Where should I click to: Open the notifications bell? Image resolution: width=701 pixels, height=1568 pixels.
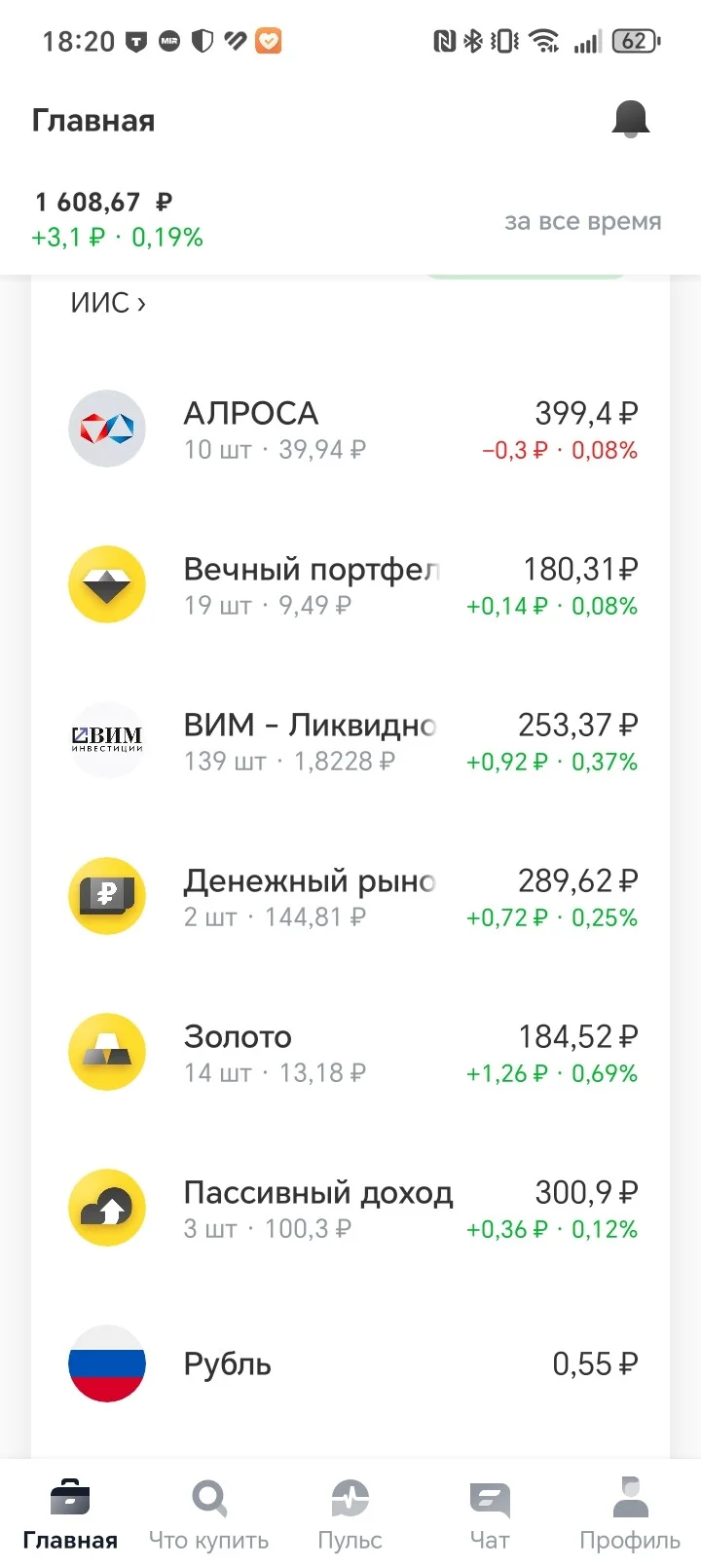point(630,120)
